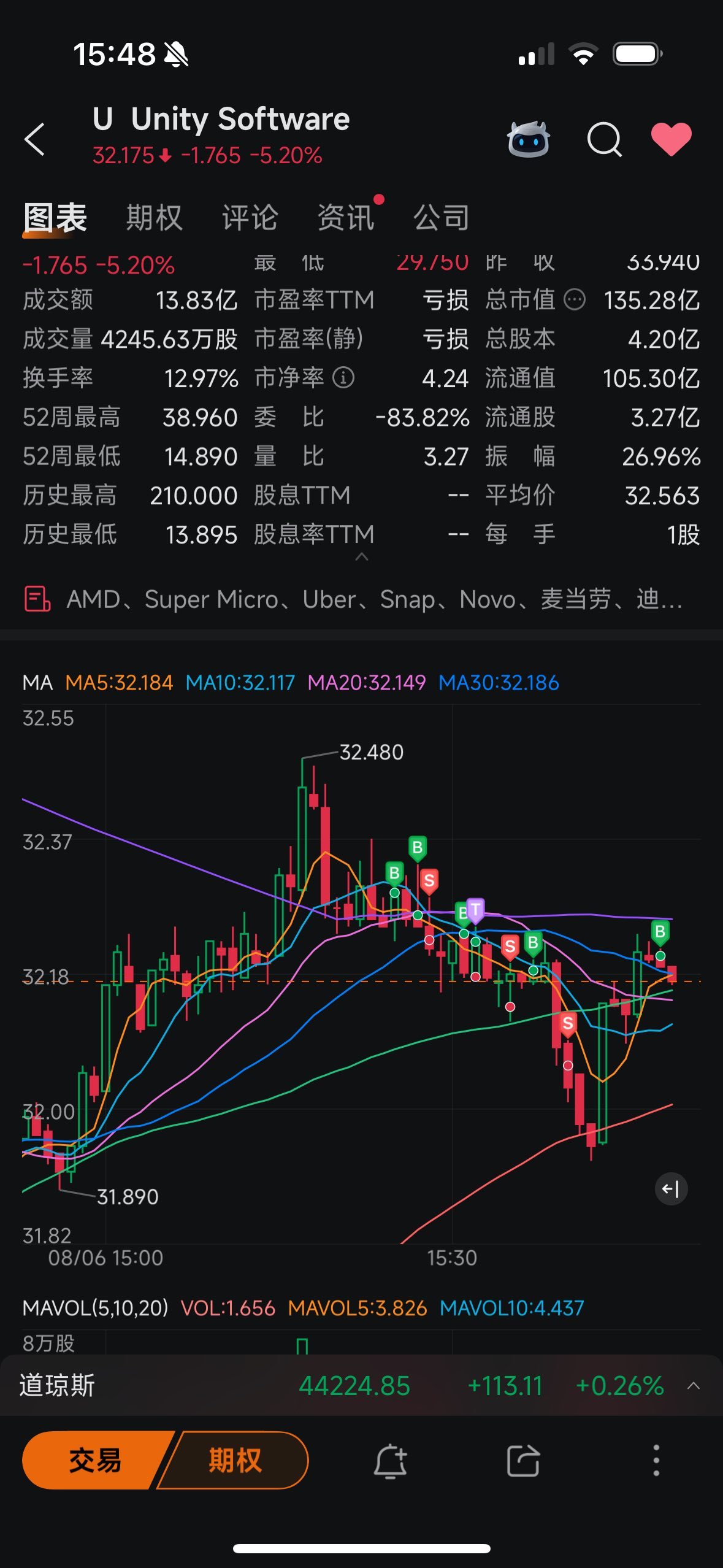Remove Unity Software from favorites heart
This screenshot has height=1568, width=723.
pos(671,139)
